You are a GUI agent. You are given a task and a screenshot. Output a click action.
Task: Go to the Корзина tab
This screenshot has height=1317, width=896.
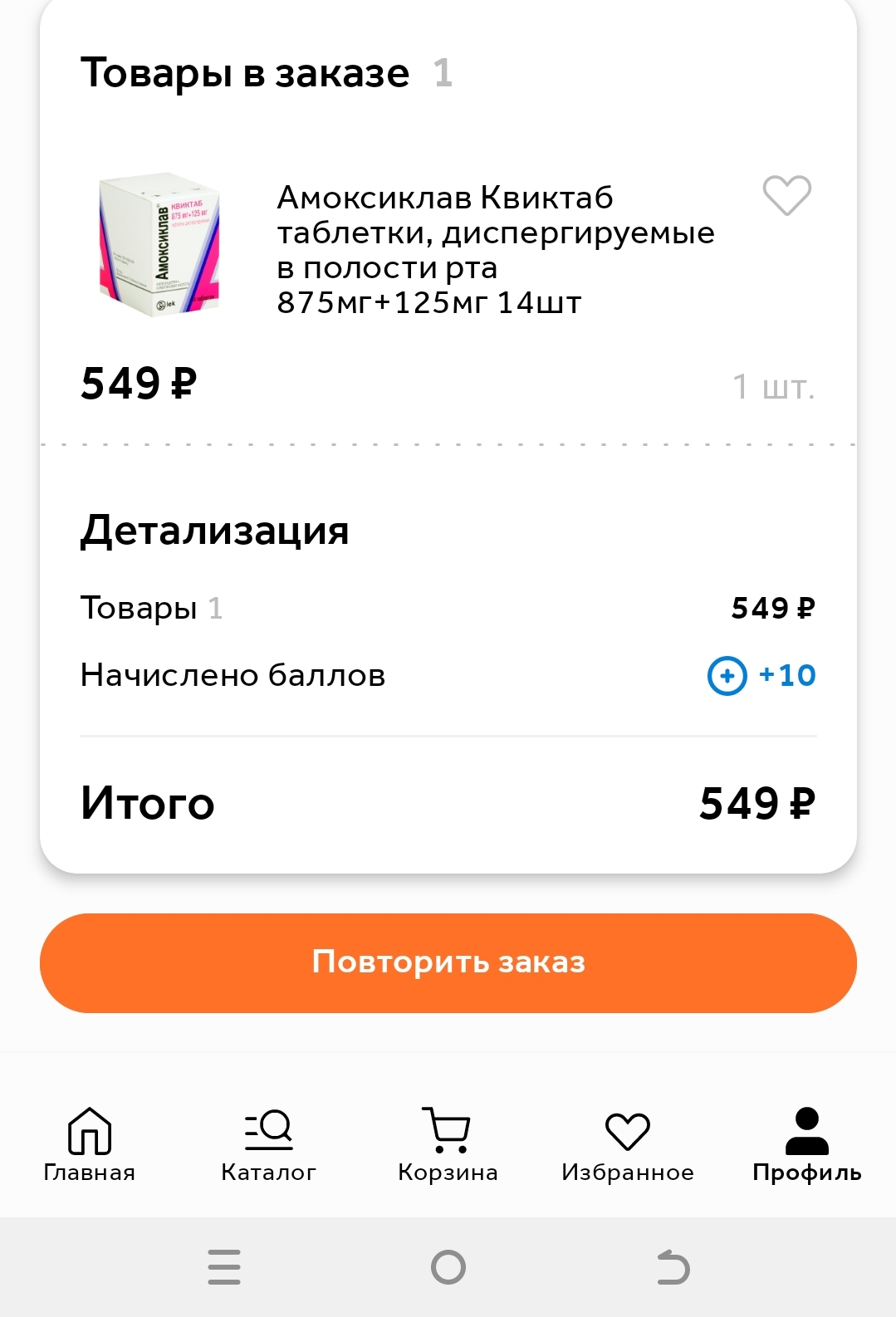pos(448,1144)
